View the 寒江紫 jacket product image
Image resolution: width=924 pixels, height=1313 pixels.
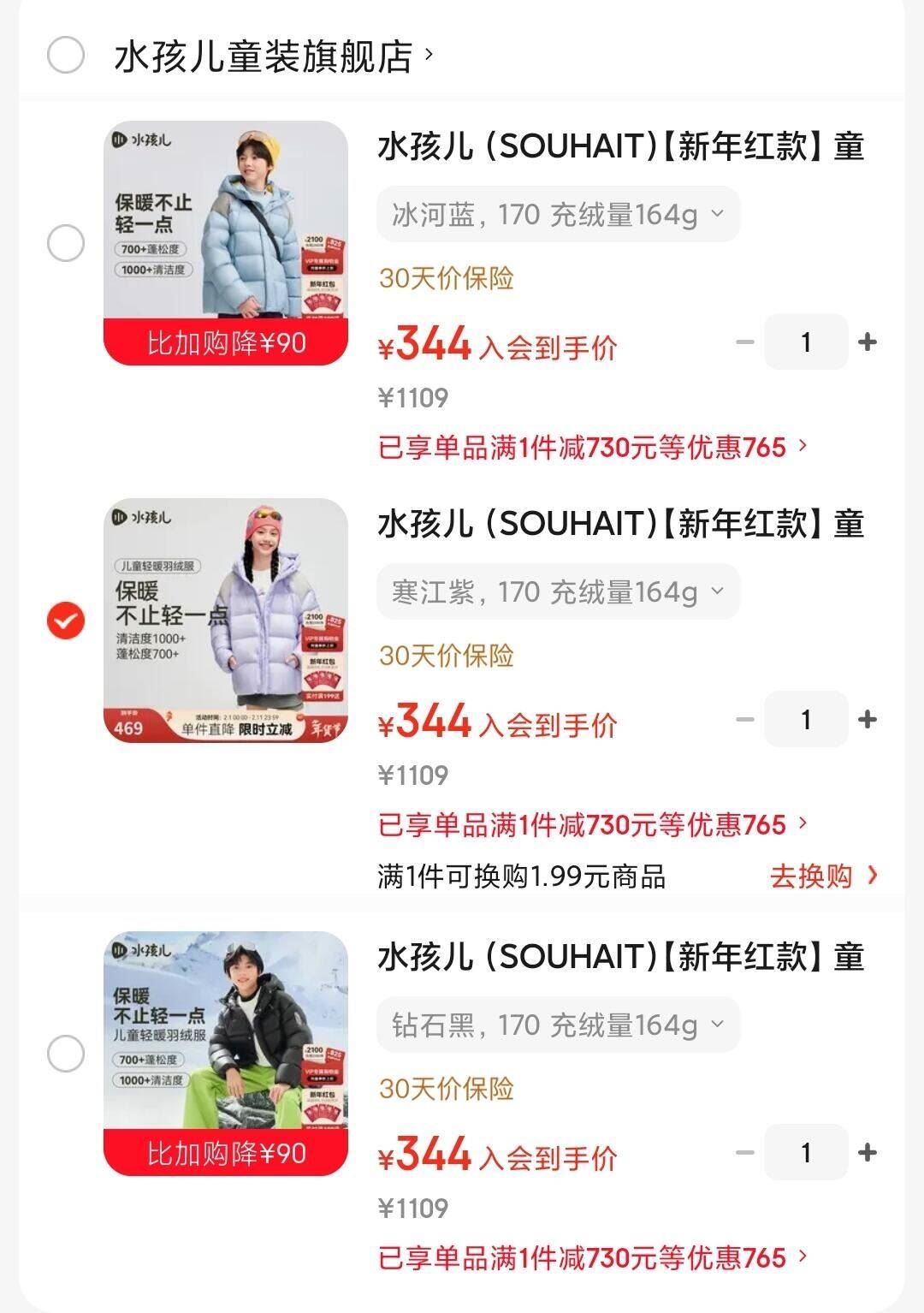(x=226, y=621)
